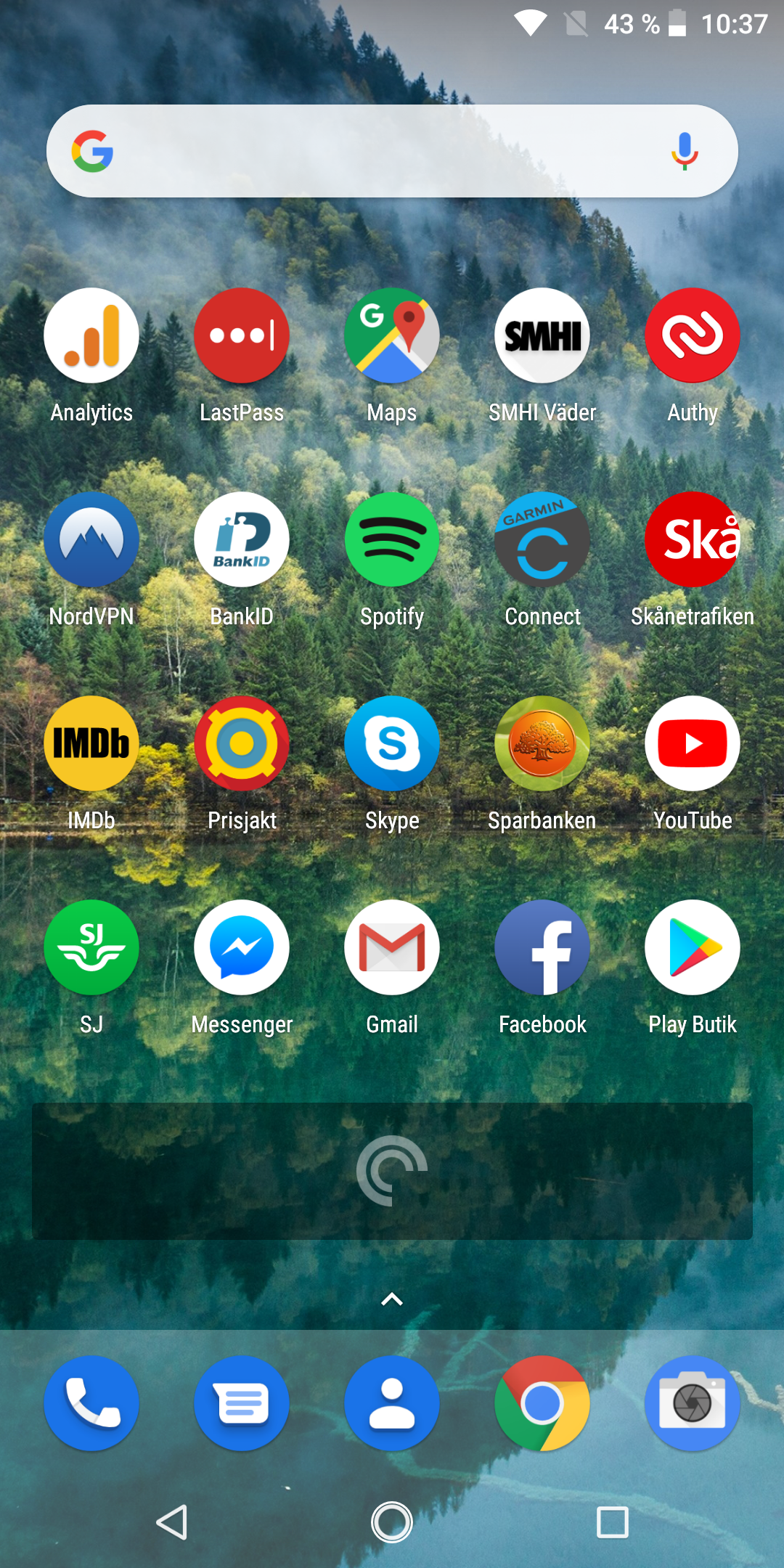Open Garmin Connect

[x=542, y=539]
